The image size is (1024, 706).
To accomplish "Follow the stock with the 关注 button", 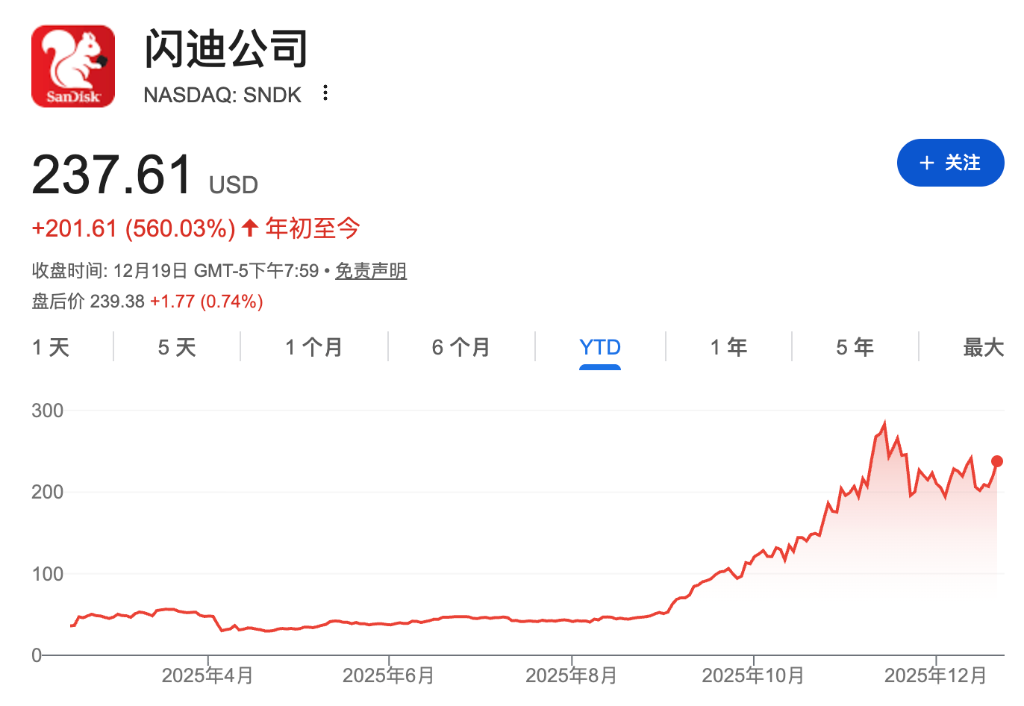I will (949, 163).
